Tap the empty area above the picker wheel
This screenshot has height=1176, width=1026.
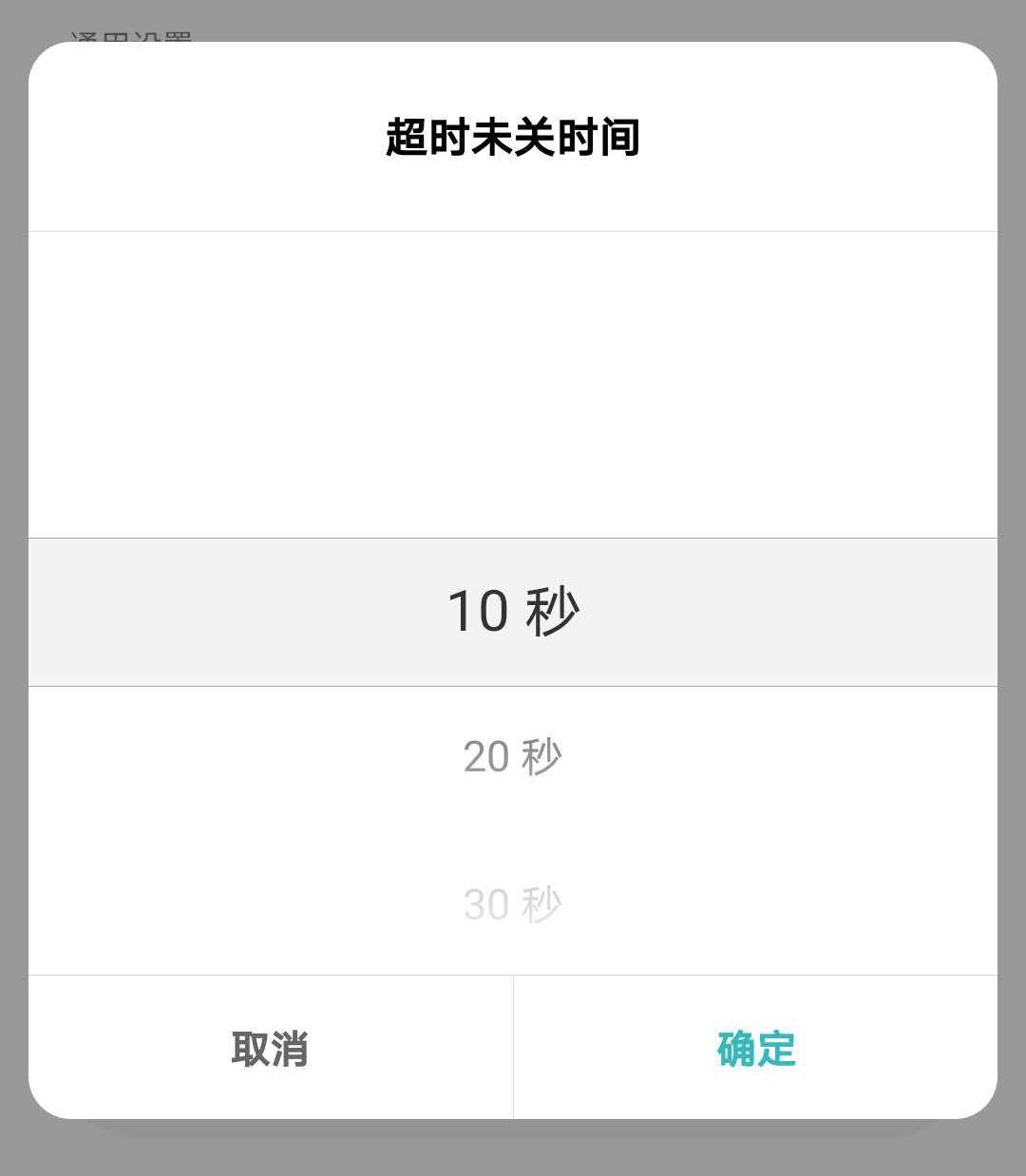(x=513, y=380)
